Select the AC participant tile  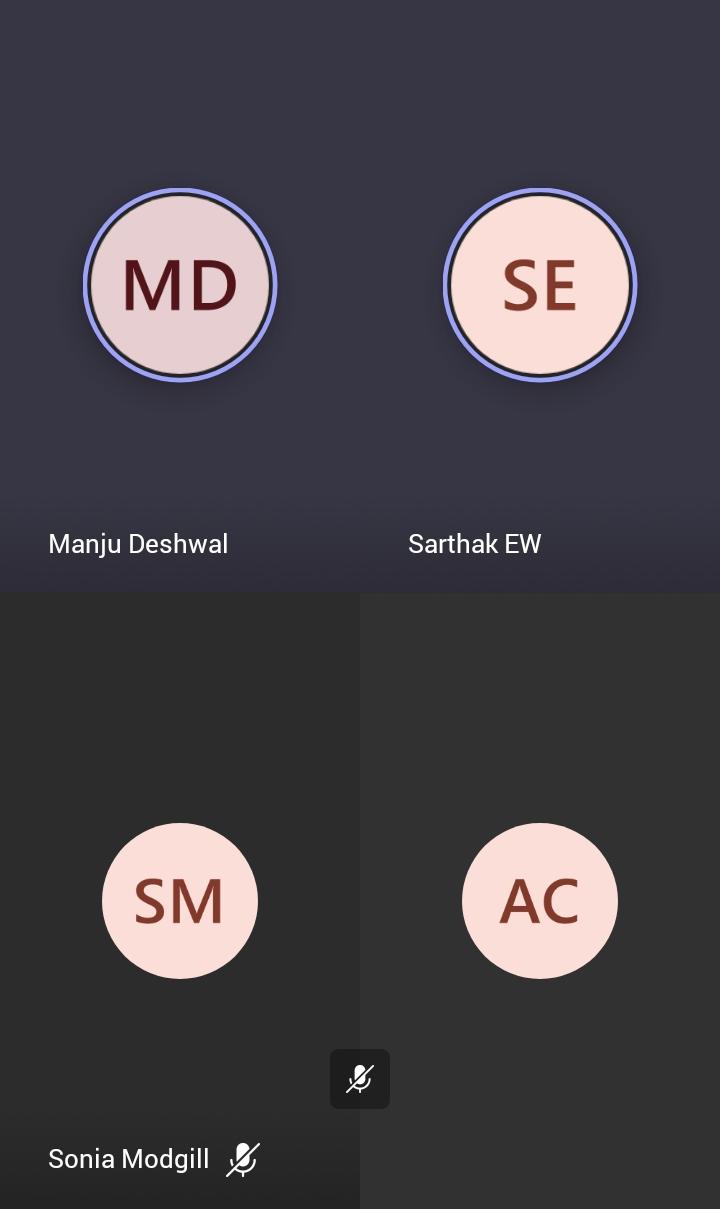point(540,900)
